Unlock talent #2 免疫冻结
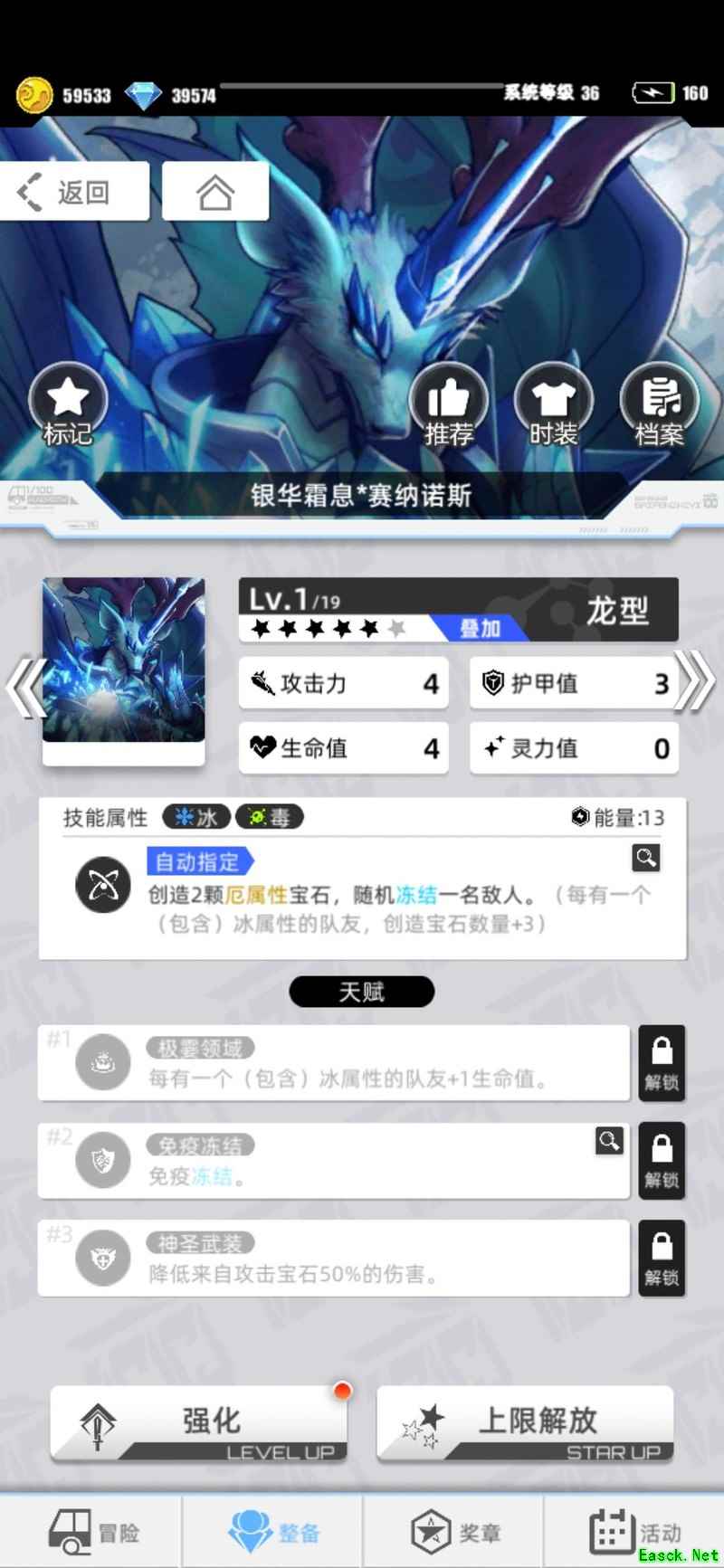The width and height of the screenshot is (724, 1568). point(662,1161)
